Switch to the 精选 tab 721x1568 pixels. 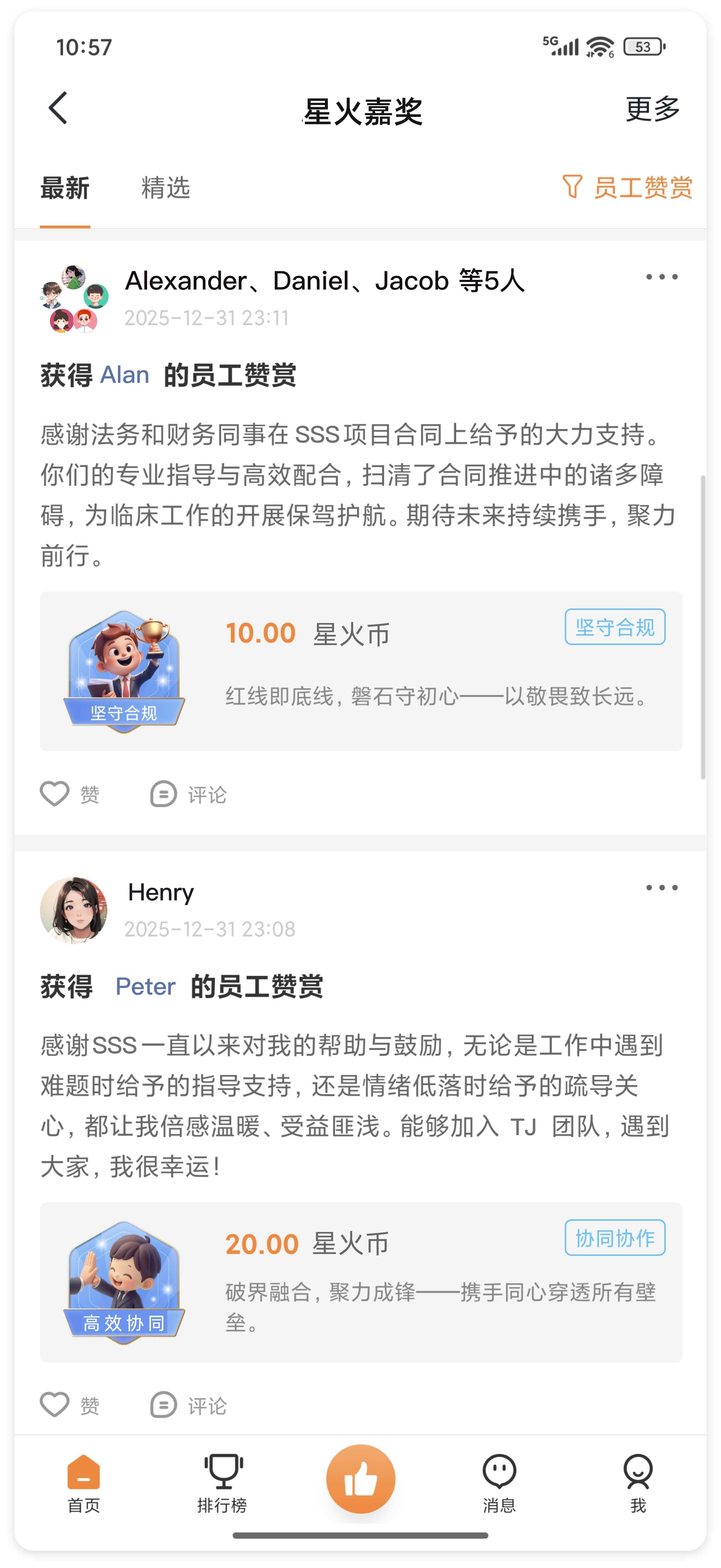[x=165, y=188]
